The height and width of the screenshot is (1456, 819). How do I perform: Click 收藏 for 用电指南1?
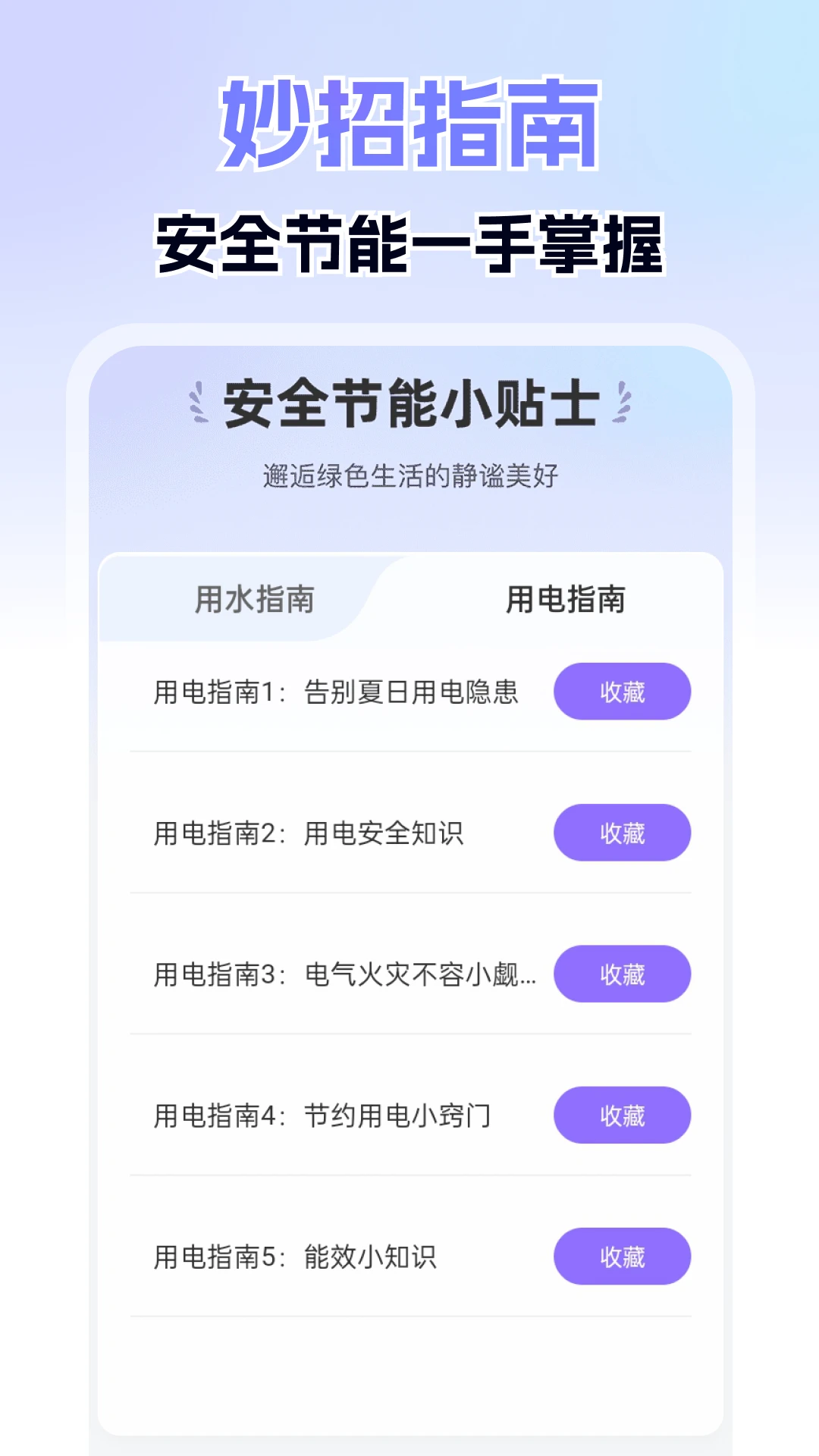[621, 691]
